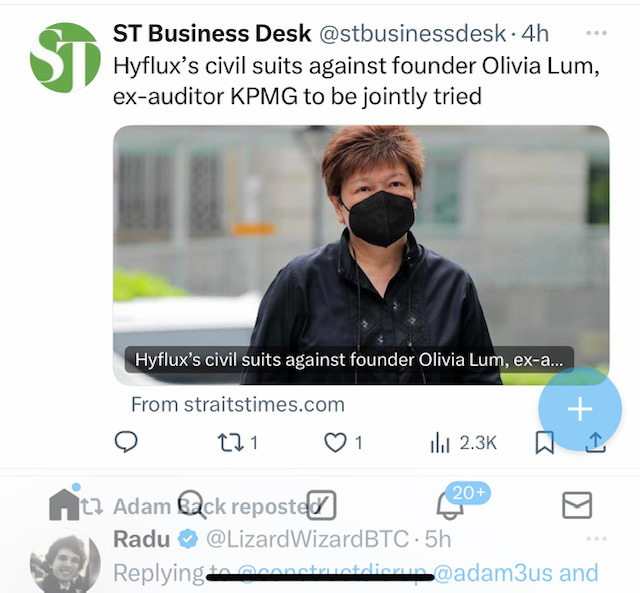Screen dimensions: 640x593
Task: Reply to the ST Business Desk post
Action: pyautogui.click(x=126, y=442)
